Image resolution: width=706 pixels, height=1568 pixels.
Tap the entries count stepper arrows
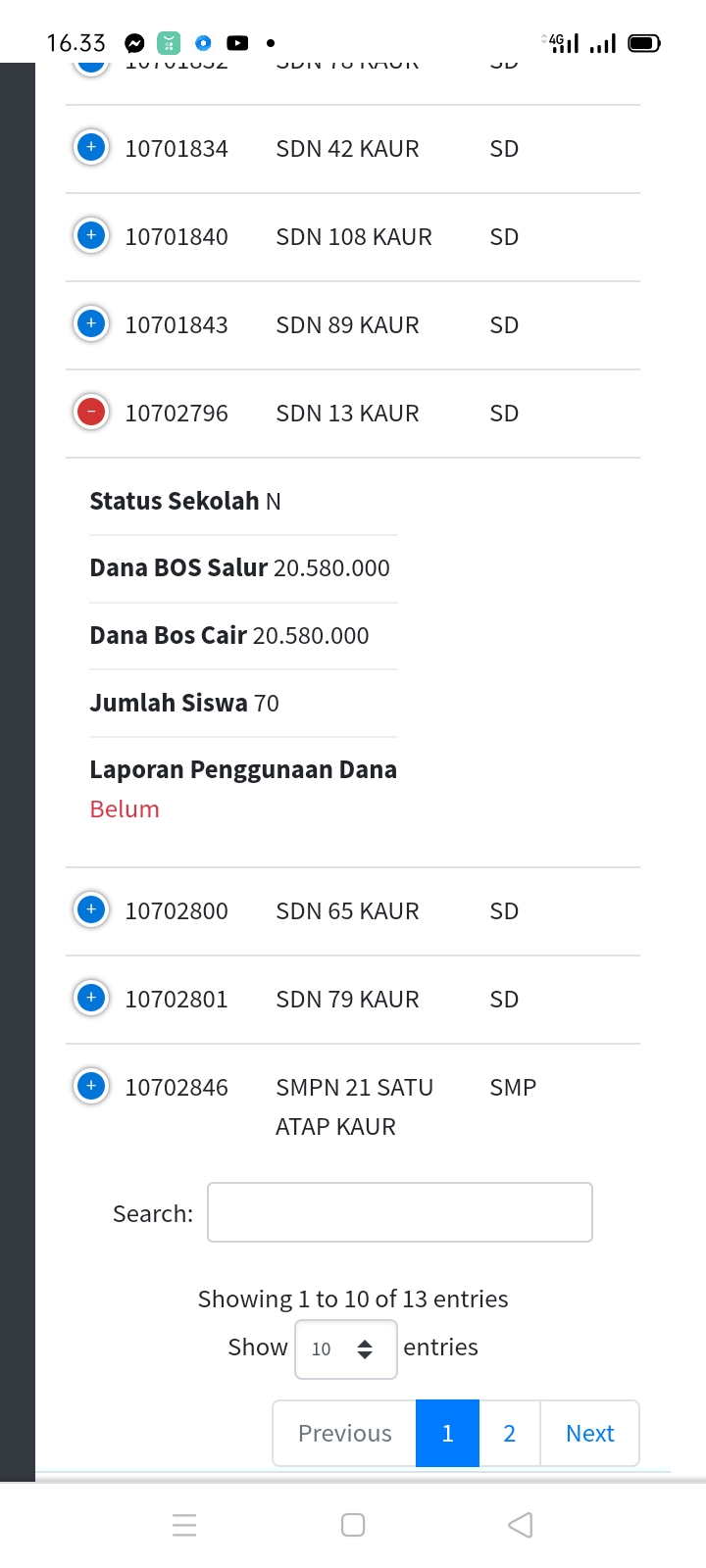click(x=367, y=1348)
